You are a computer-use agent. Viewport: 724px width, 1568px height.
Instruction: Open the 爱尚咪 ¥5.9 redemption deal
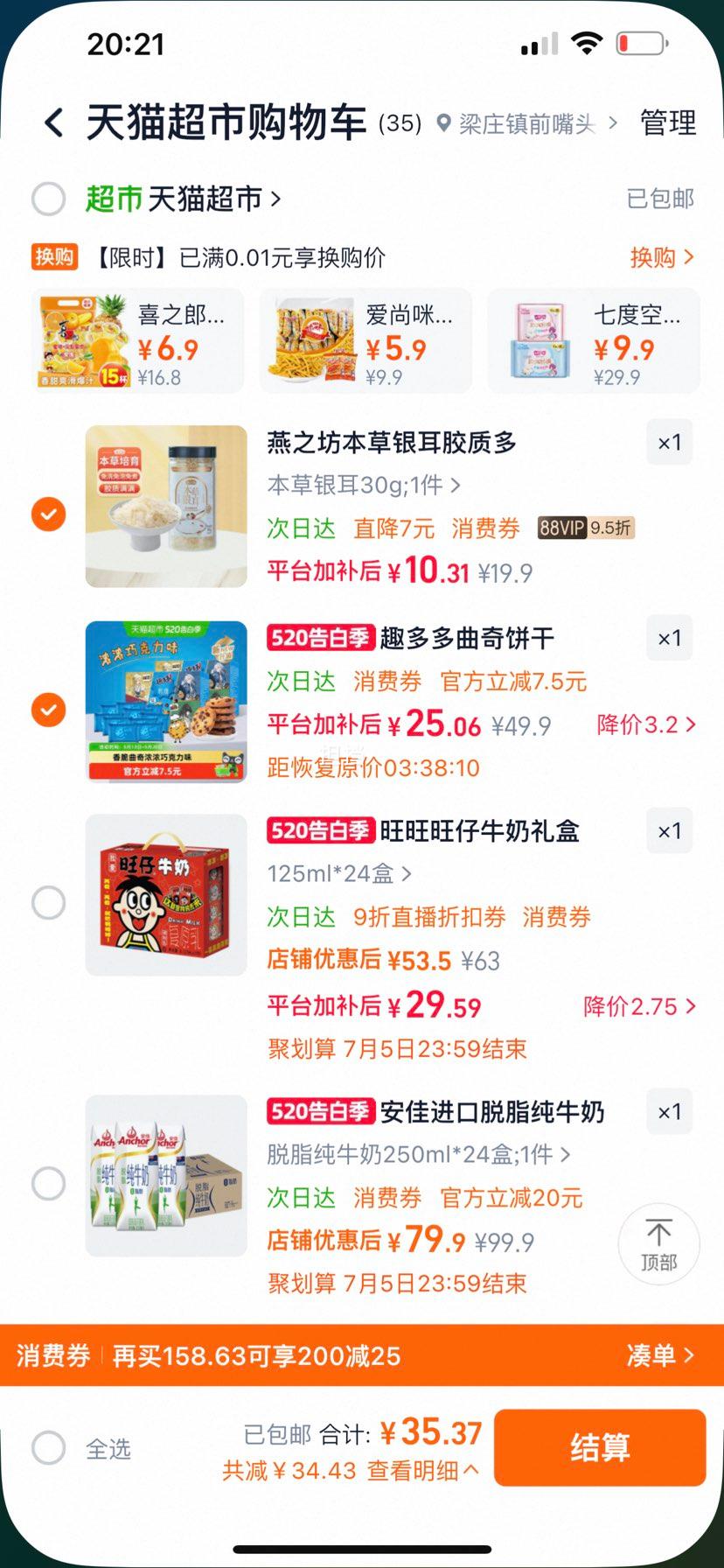tap(365, 341)
